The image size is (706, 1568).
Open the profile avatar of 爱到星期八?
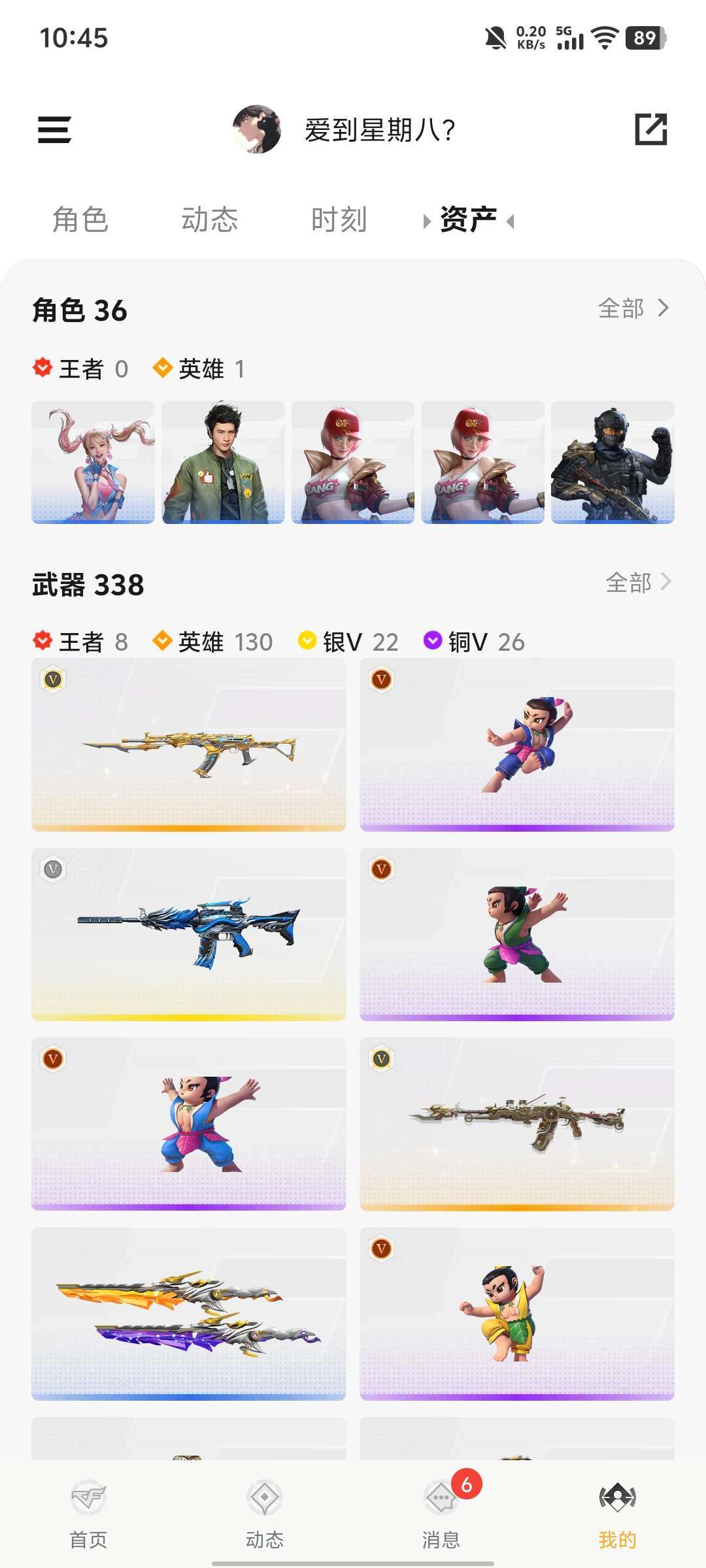click(256, 129)
